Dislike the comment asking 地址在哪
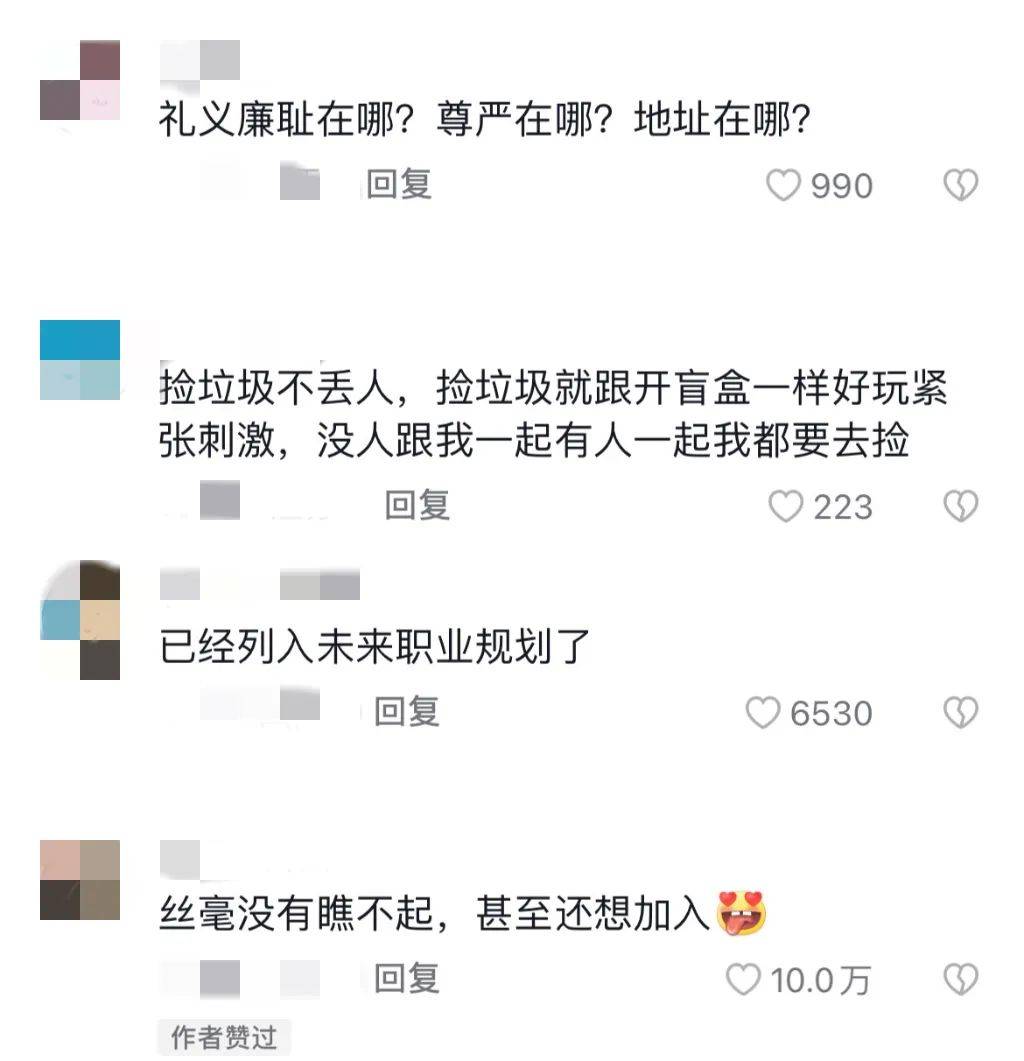Image resolution: width=1024 pixels, height=1061 pixels. click(x=960, y=186)
